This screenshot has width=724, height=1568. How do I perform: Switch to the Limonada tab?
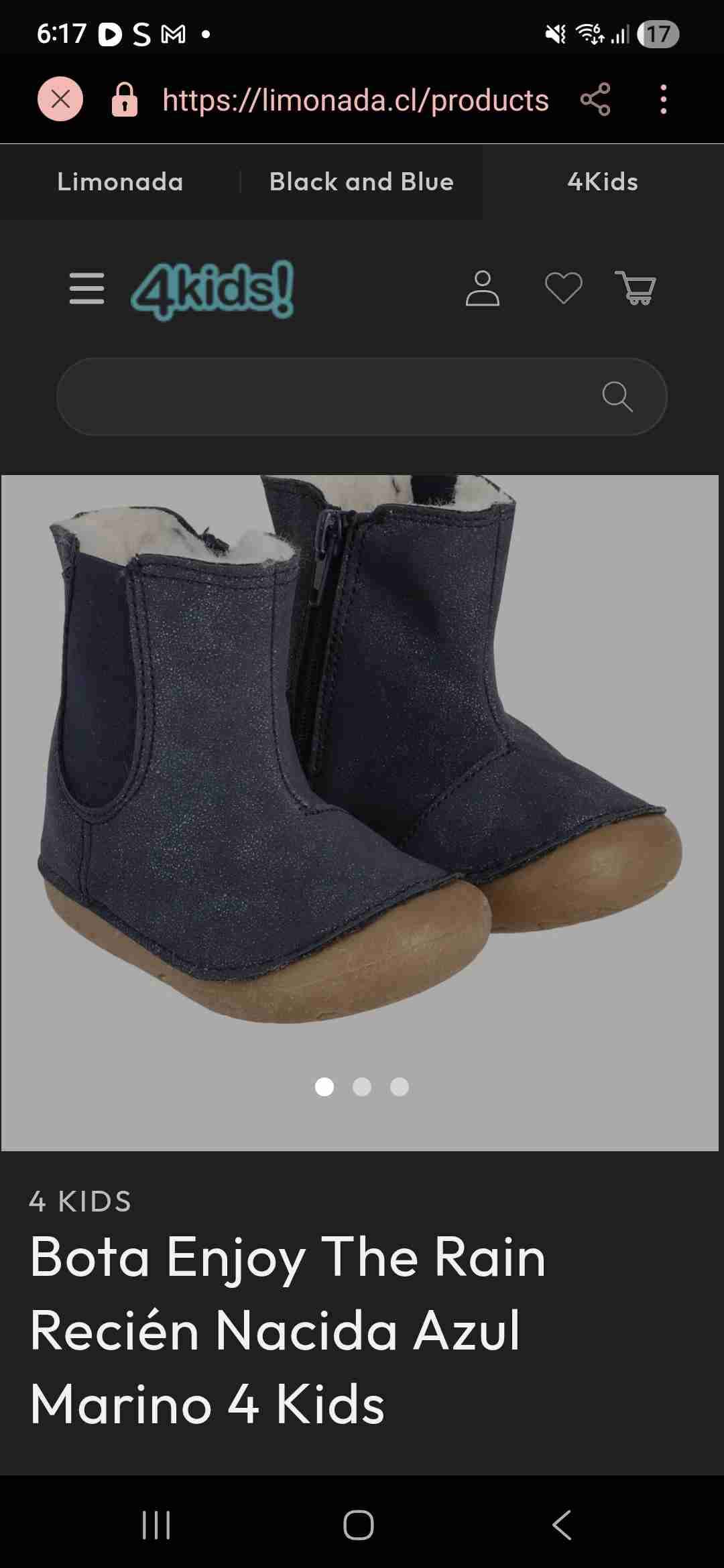click(120, 182)
